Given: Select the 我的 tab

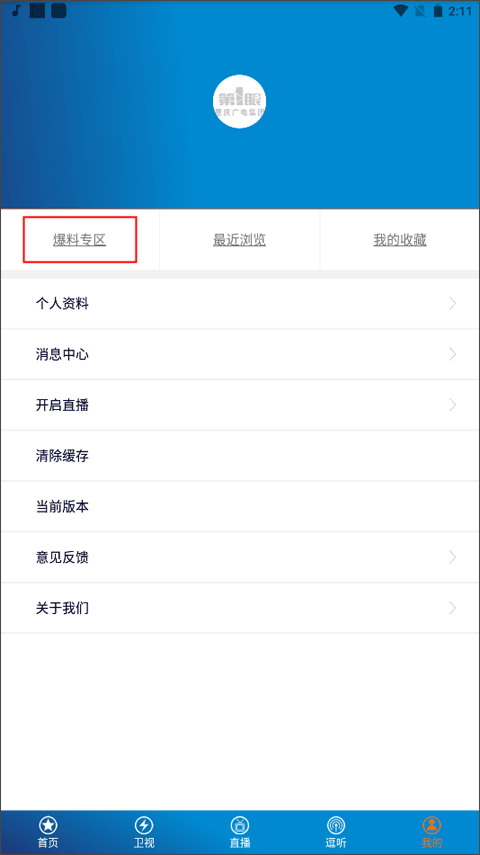Looking at the screenshot, I should 432,832.
